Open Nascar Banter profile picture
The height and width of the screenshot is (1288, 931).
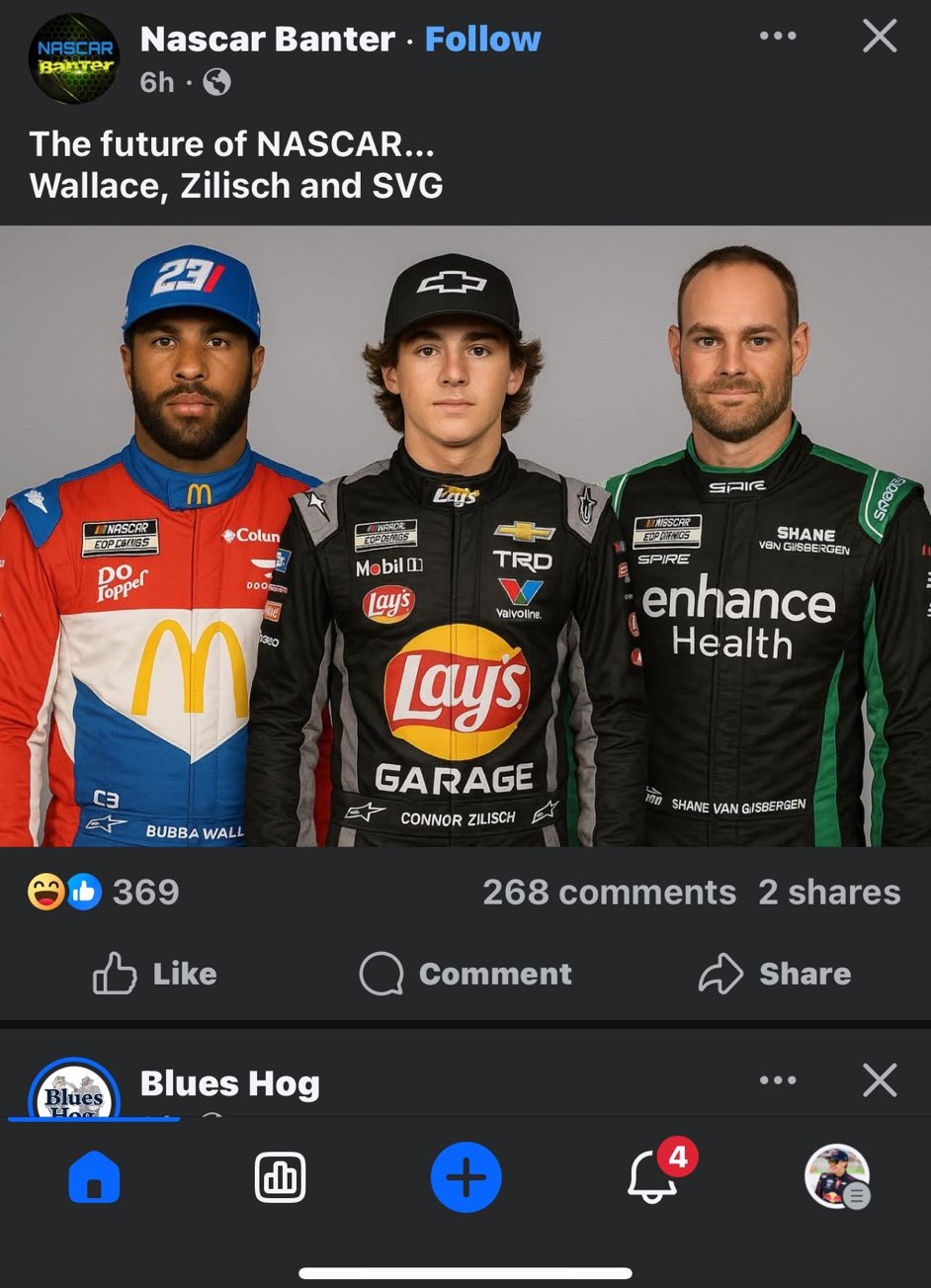click(x=73, y=58)
